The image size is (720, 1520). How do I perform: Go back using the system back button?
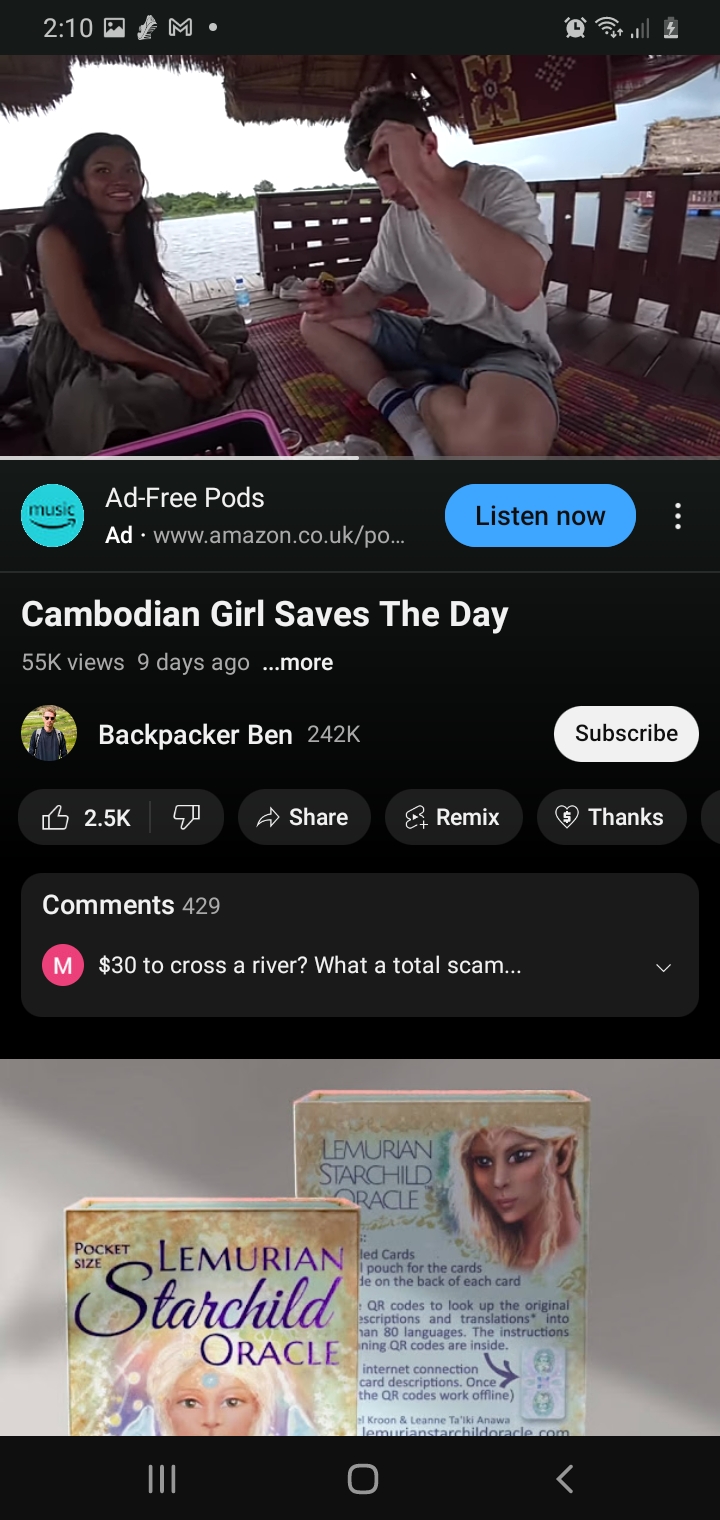(x=565, y=1479)
